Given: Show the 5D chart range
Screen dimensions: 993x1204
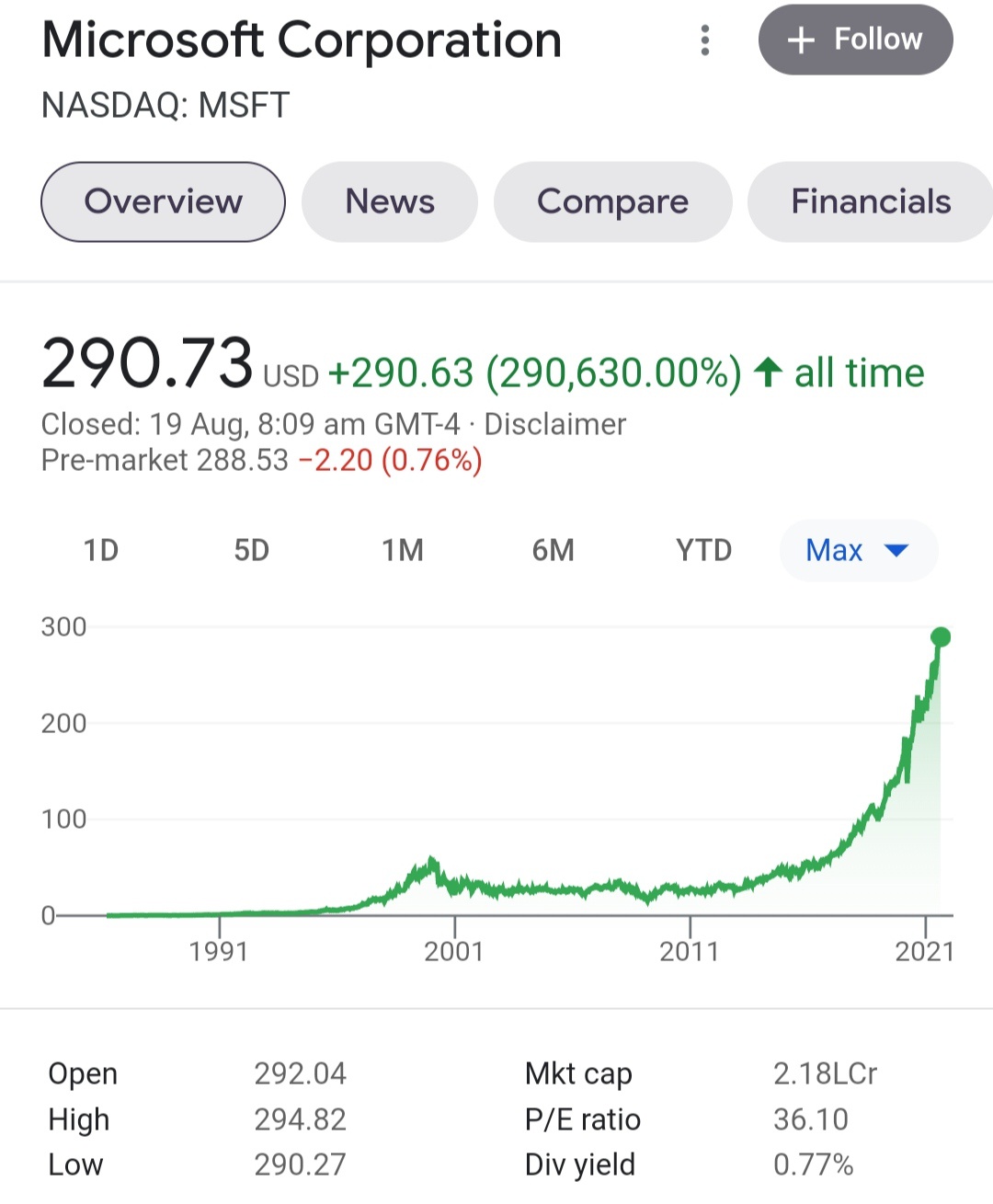Looking at the screenshot, I should pos(251,550).
